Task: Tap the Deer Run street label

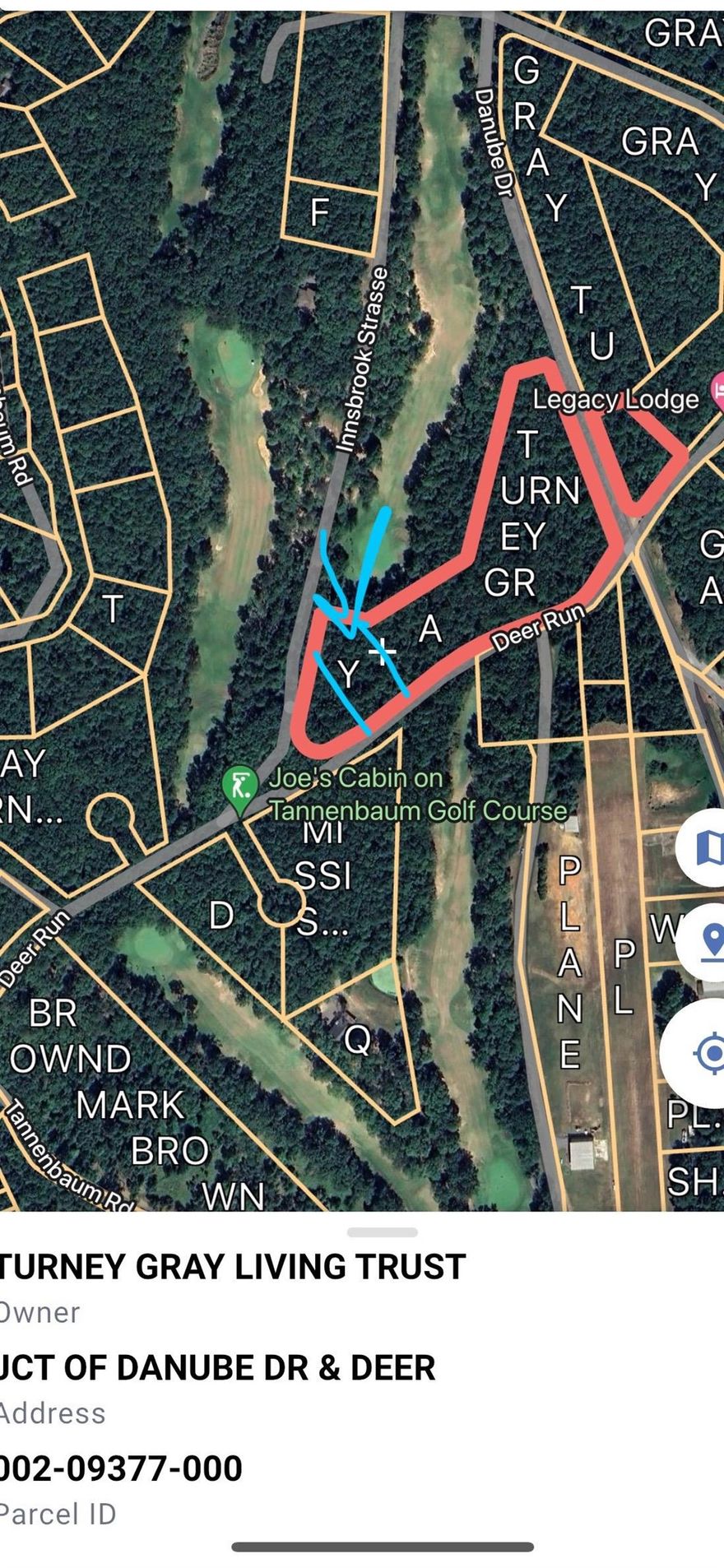Action: click(x=539, y=625)
